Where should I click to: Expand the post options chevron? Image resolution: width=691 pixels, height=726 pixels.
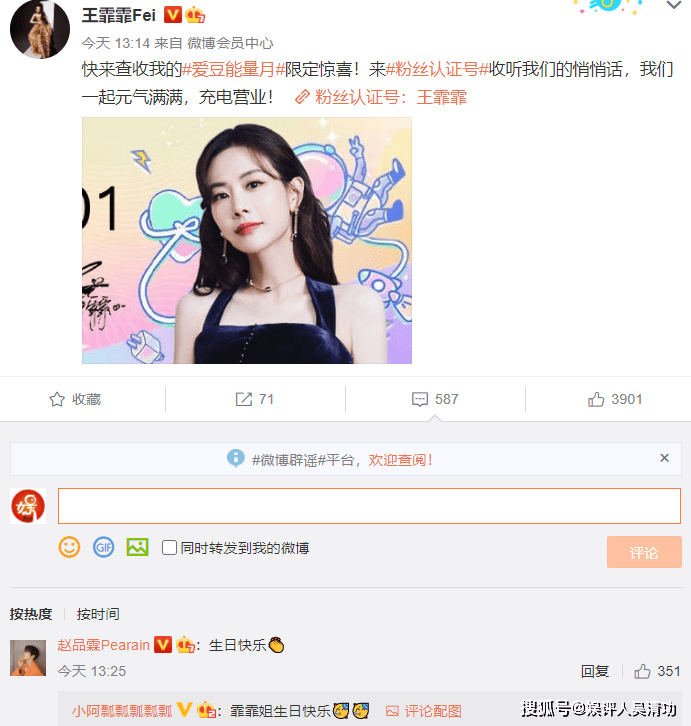pos(674,6)
